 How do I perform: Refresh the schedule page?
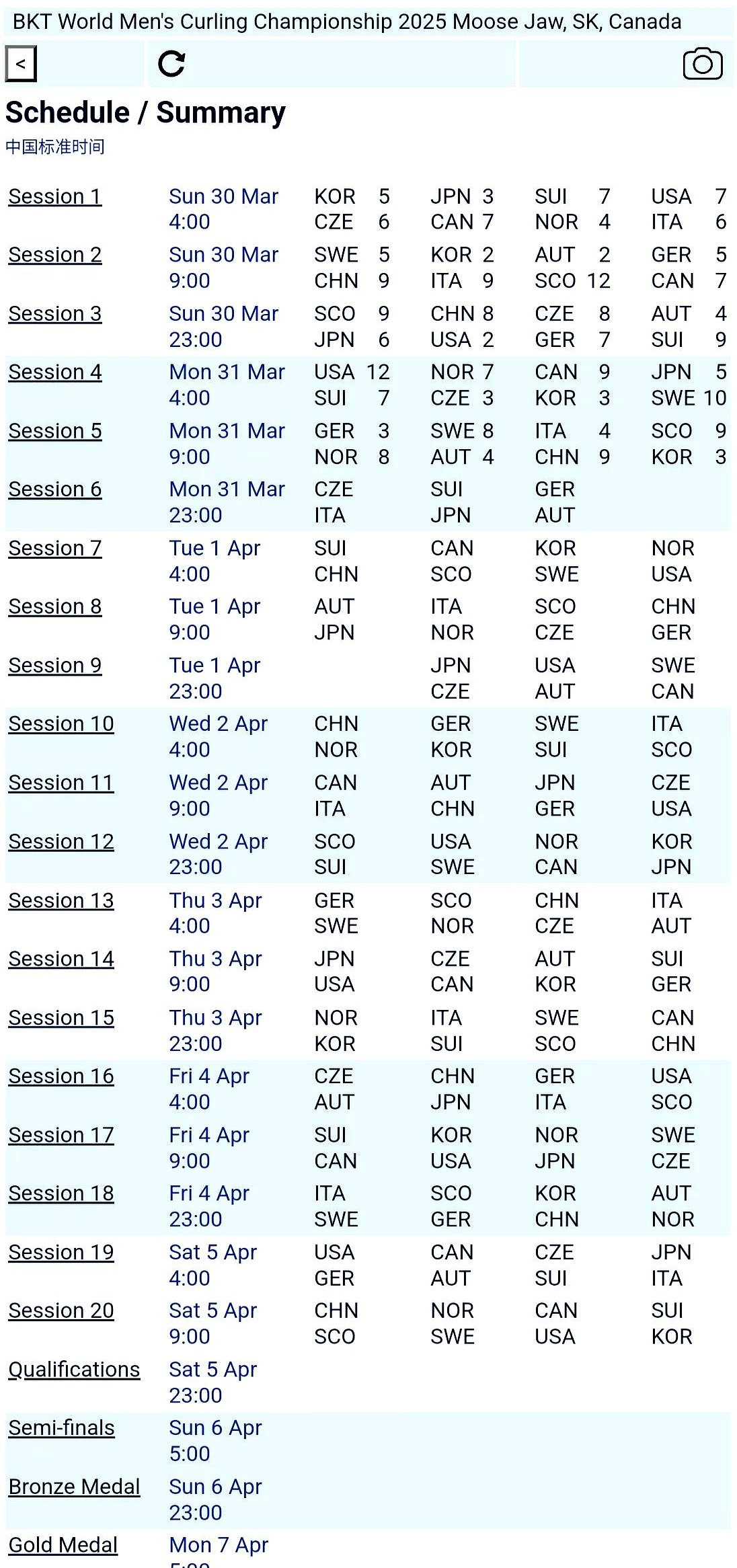[171, 64]
